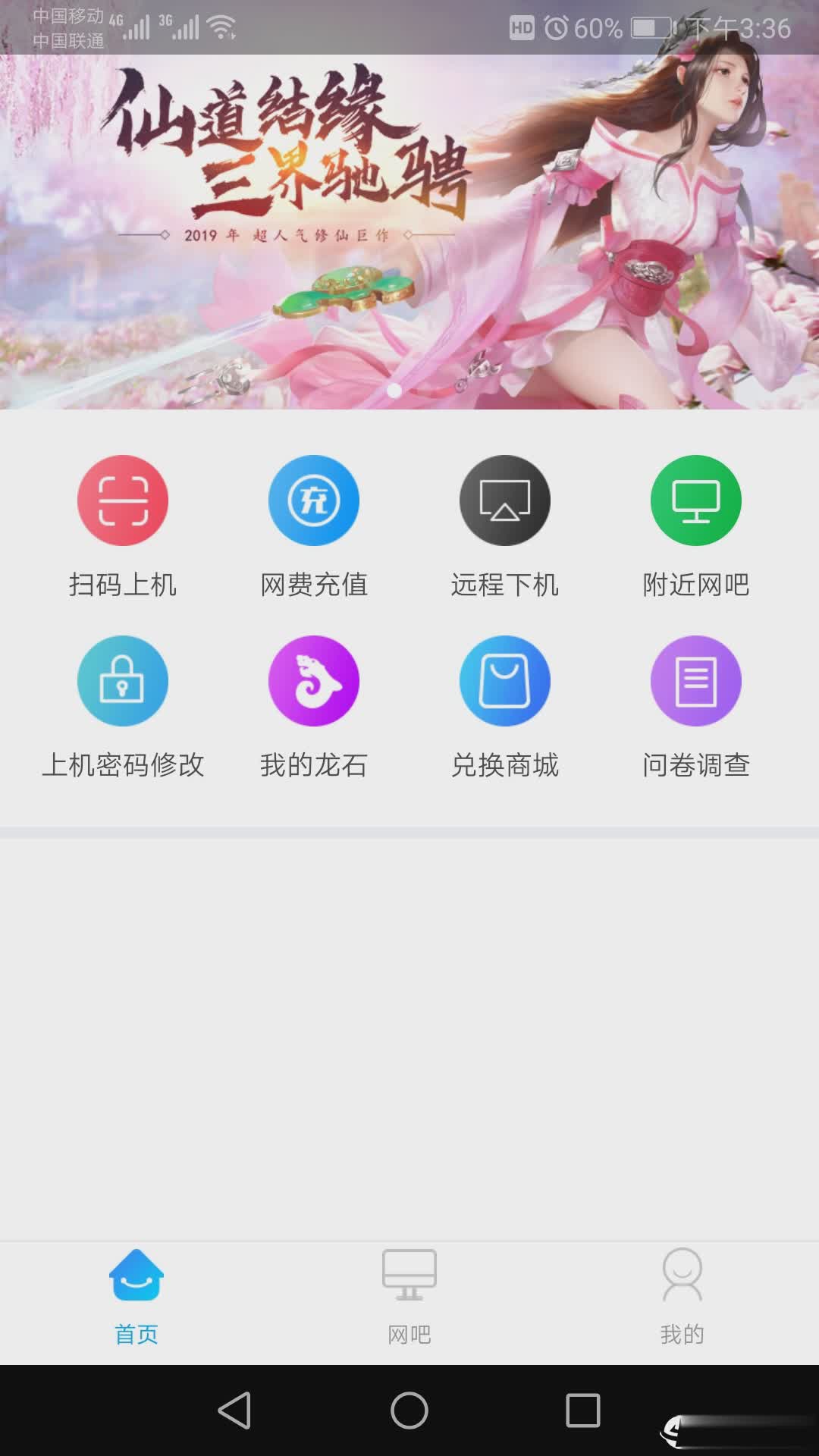Select the 网费充值 recharge icon
Image resolution: width=819 pixels, height=1456 pixels.
pos(314,501)
